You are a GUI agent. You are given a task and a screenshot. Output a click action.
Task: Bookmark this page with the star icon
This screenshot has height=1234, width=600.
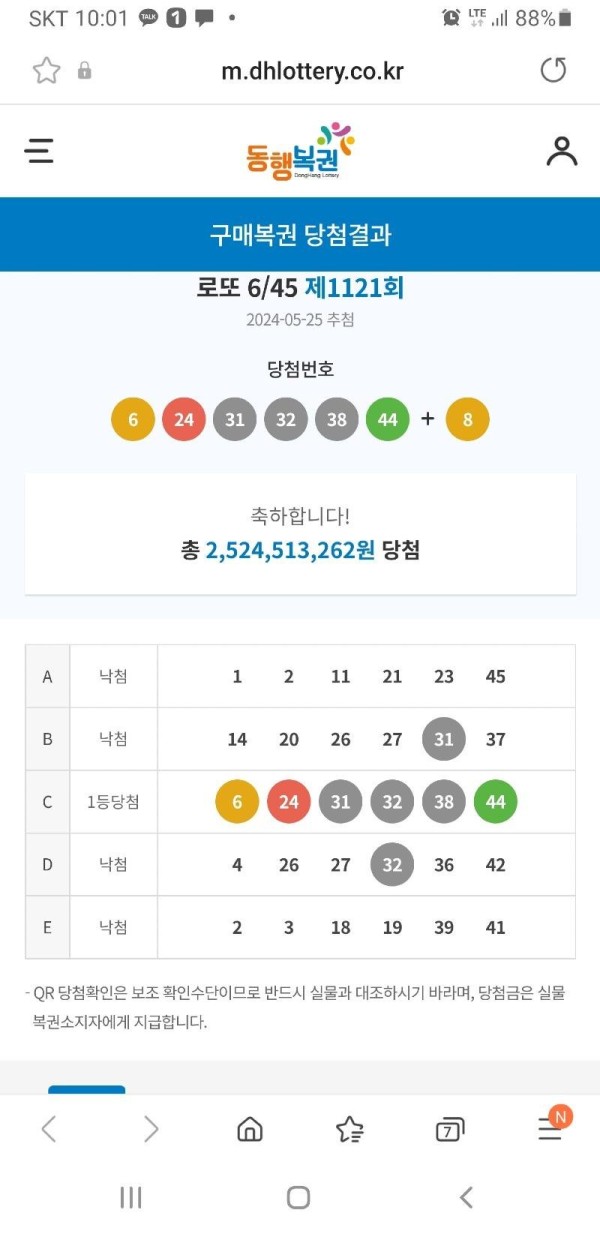point(47,70)
